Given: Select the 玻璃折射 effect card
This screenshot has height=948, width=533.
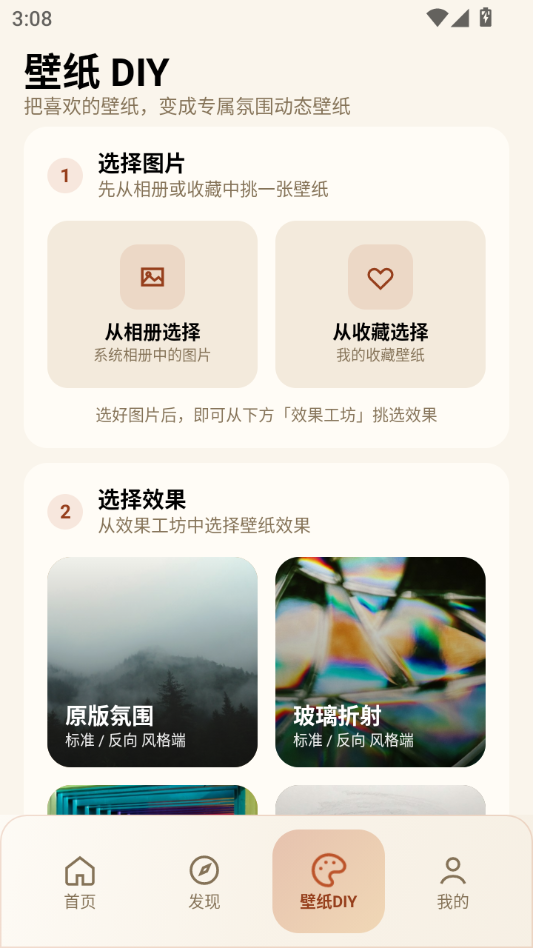Looking at the screenshot, I should [x=380, y=662].
